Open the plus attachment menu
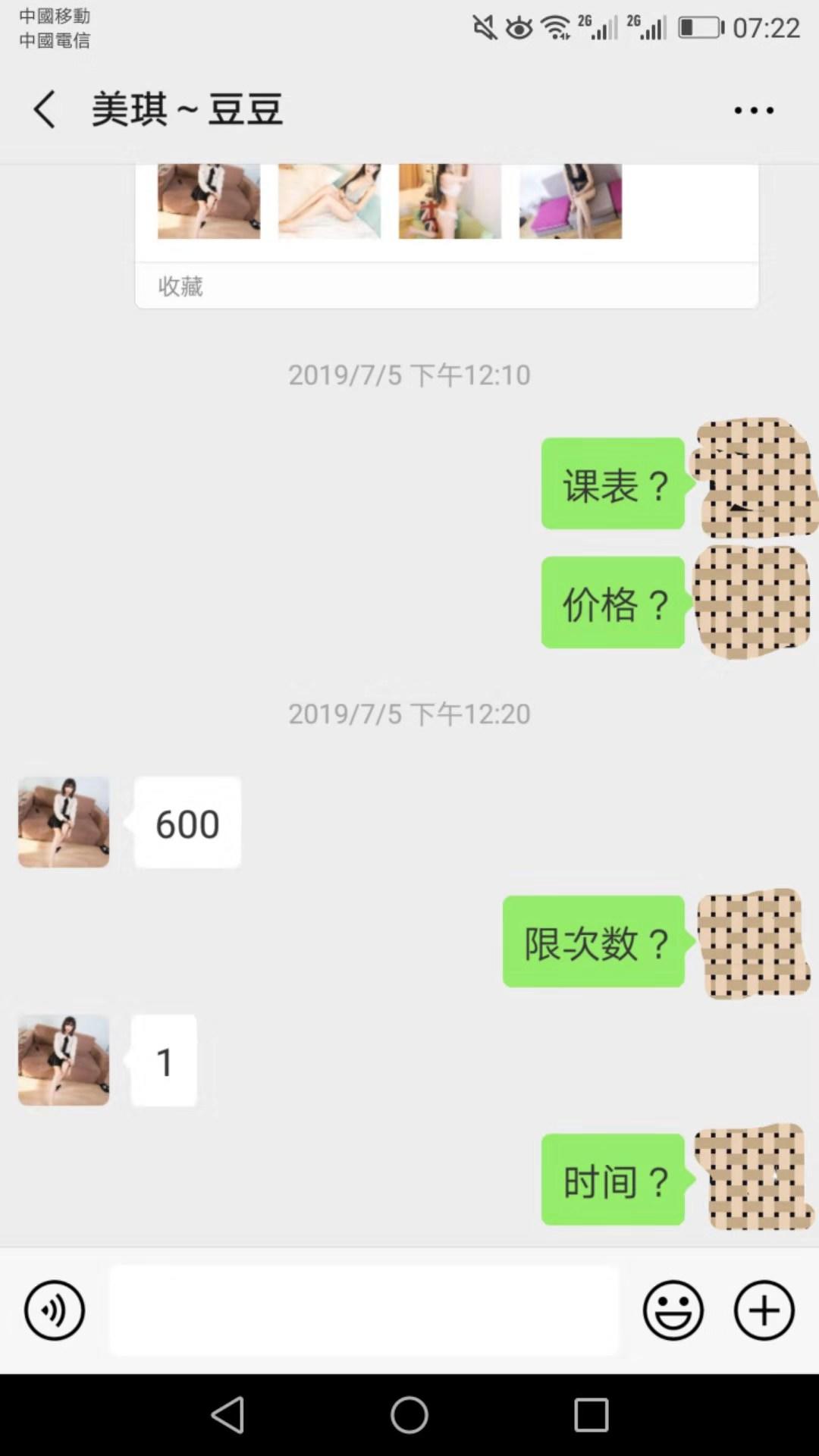 click(x=764, y=1310)
